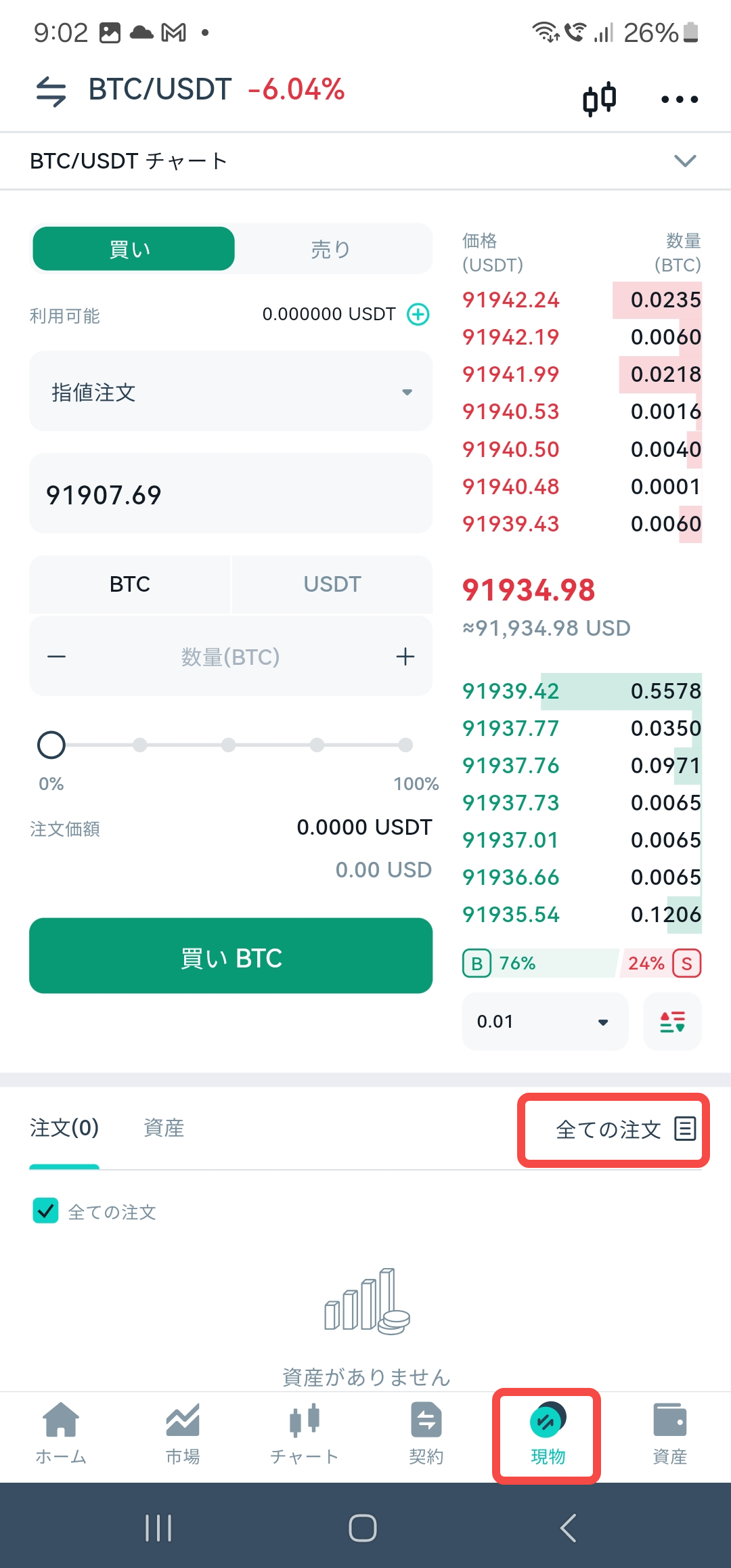
Task: Select USDT as the quantity unit
Action: pyautogui.click(x=332, y=584)
